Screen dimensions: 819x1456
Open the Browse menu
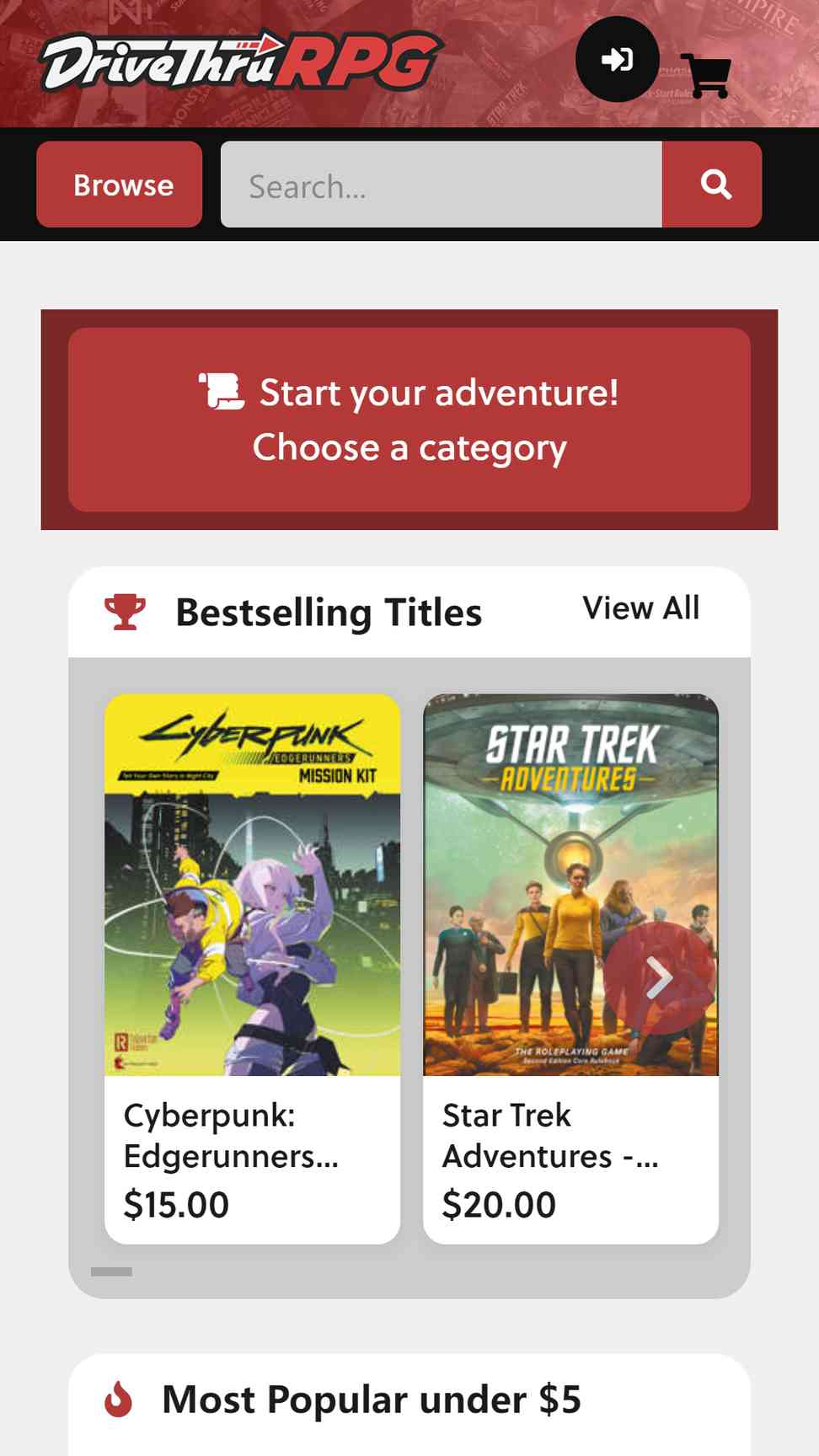coord(120,185)
